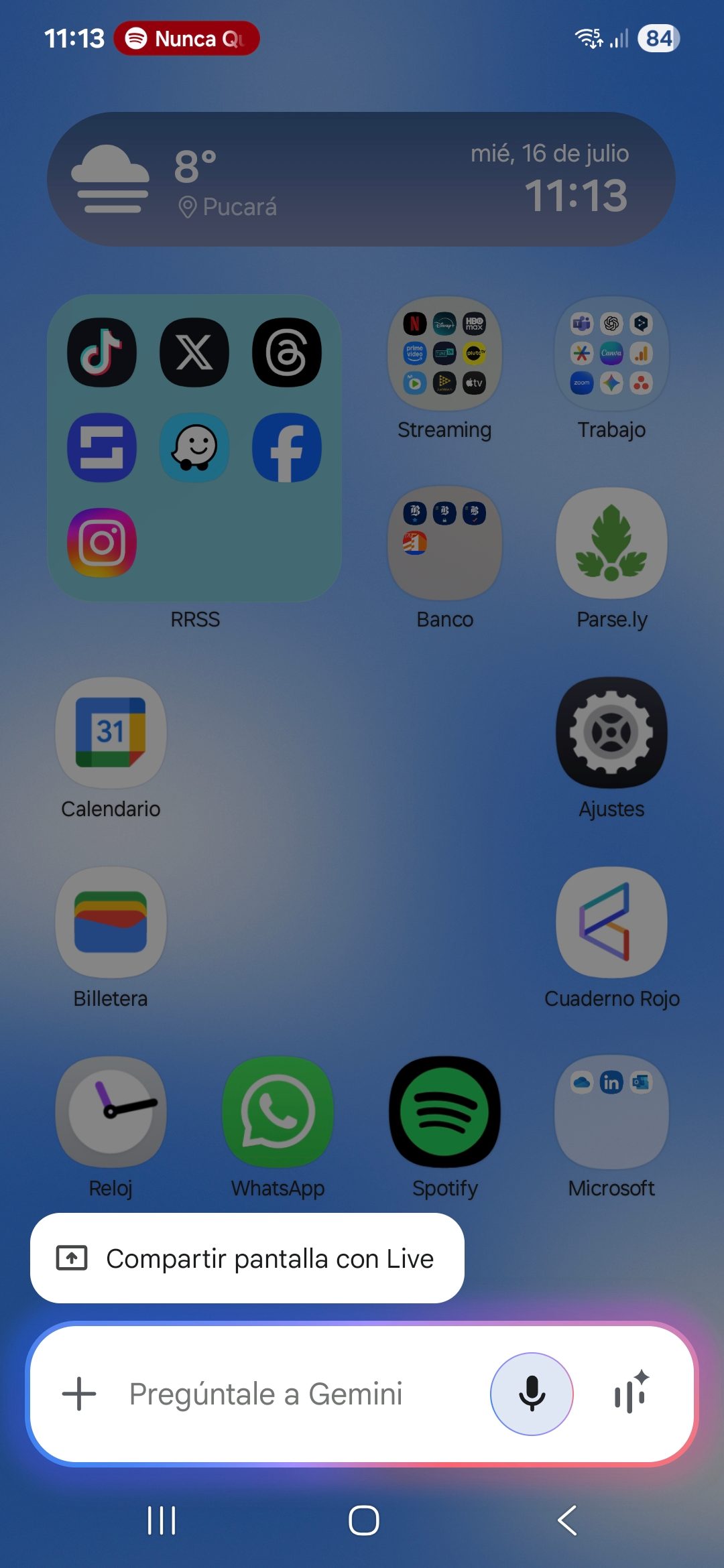Image resolution: width=724 pixels, height=1568 pixels.
Task: Open the Parse.ly app
Action: 611,544
